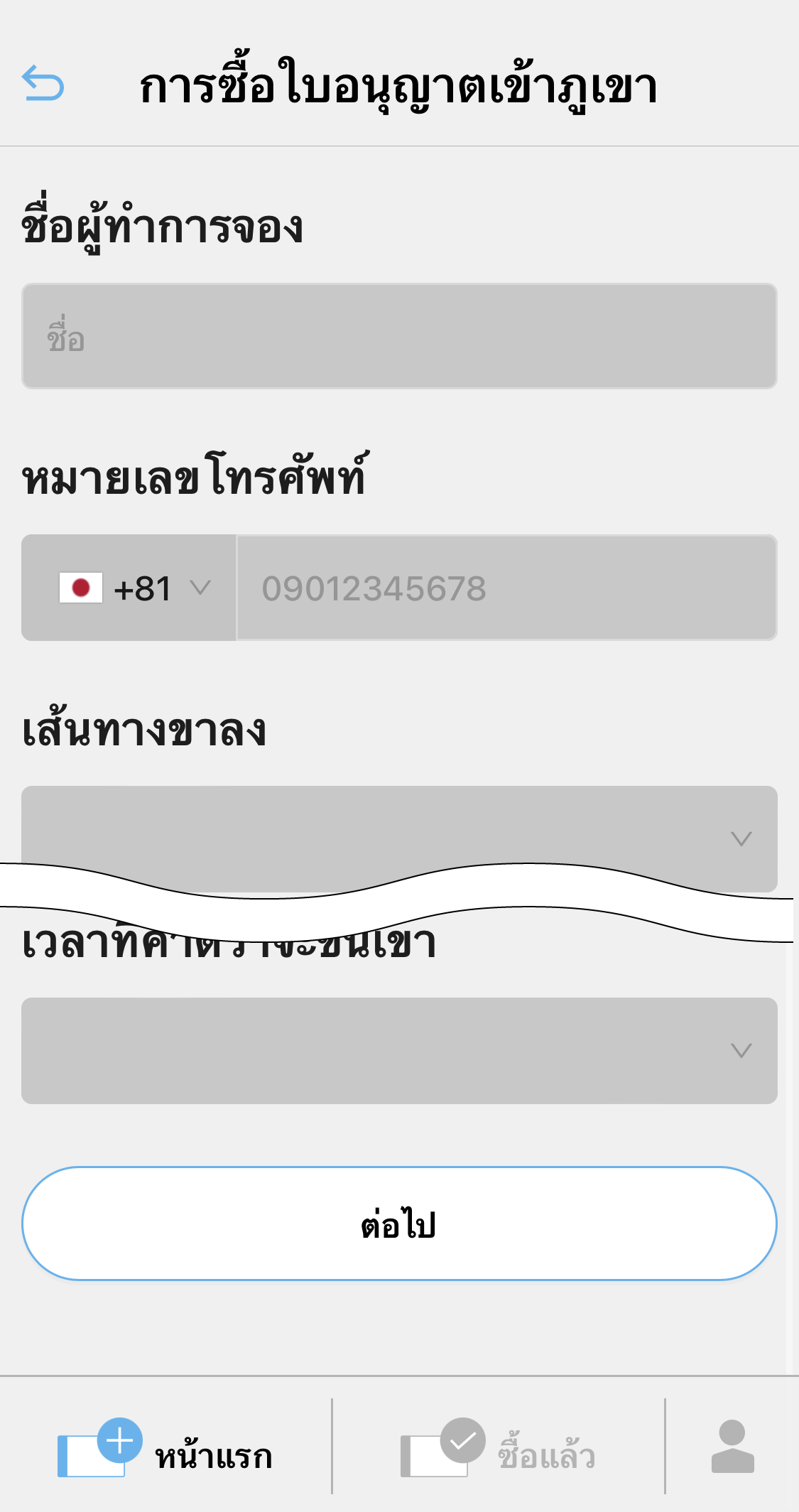799x1512 pixels.
Task: Go back using the blue arrow
Action: coord(43,82)
